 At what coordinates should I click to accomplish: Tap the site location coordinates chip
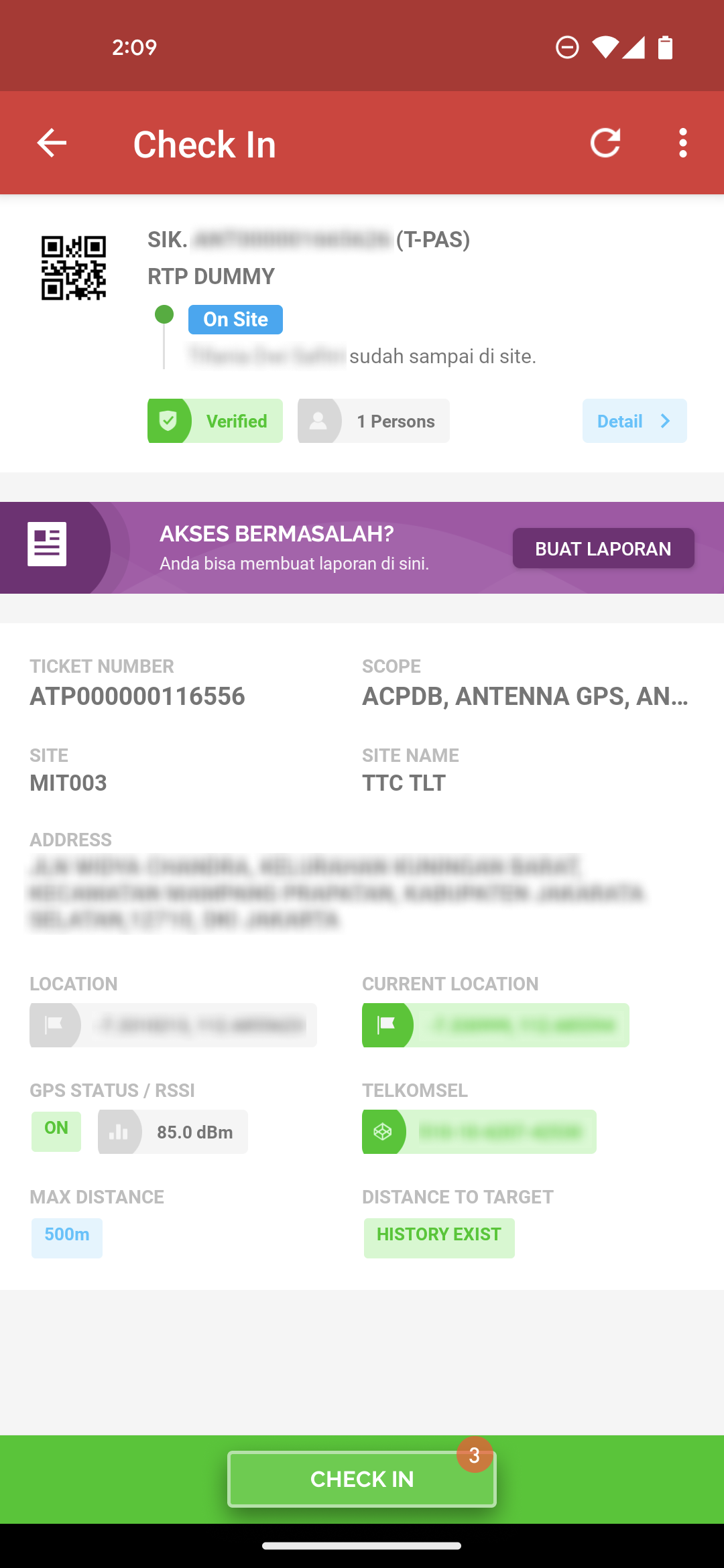point(173,1025)
